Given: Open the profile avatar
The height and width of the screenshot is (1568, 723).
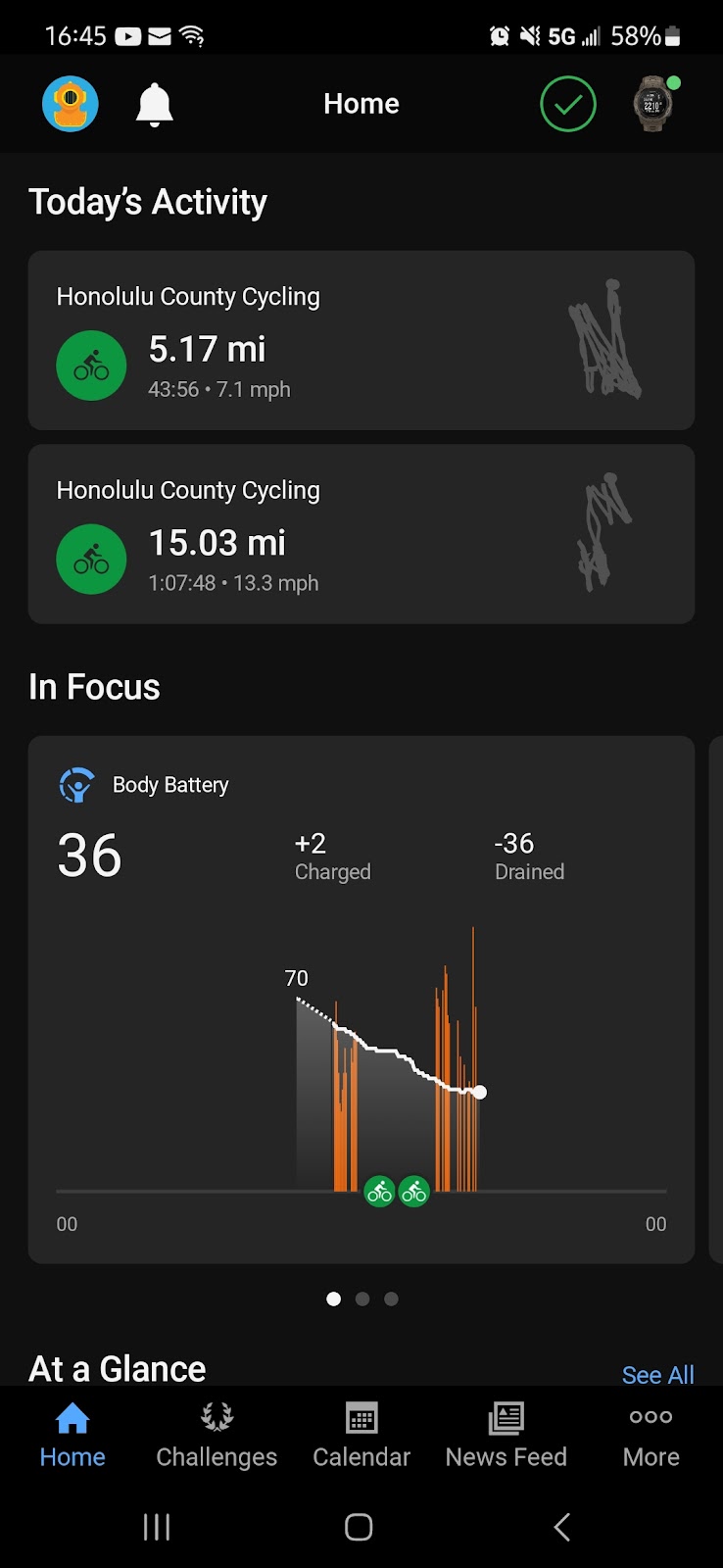Looking at the screenshot, I should [x=71, y=104].
